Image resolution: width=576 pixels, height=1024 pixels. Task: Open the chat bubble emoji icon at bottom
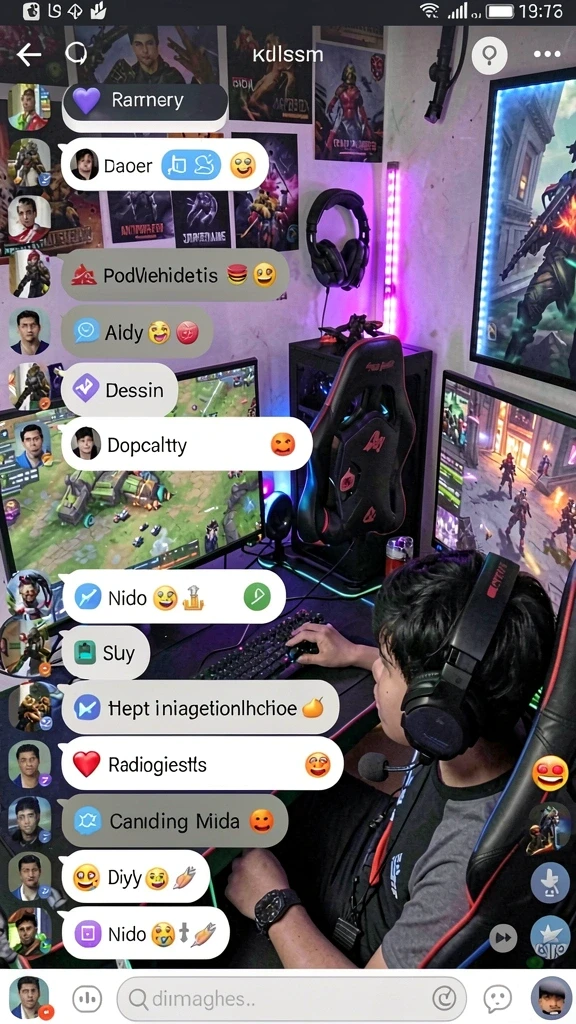(x=497, y=999)
